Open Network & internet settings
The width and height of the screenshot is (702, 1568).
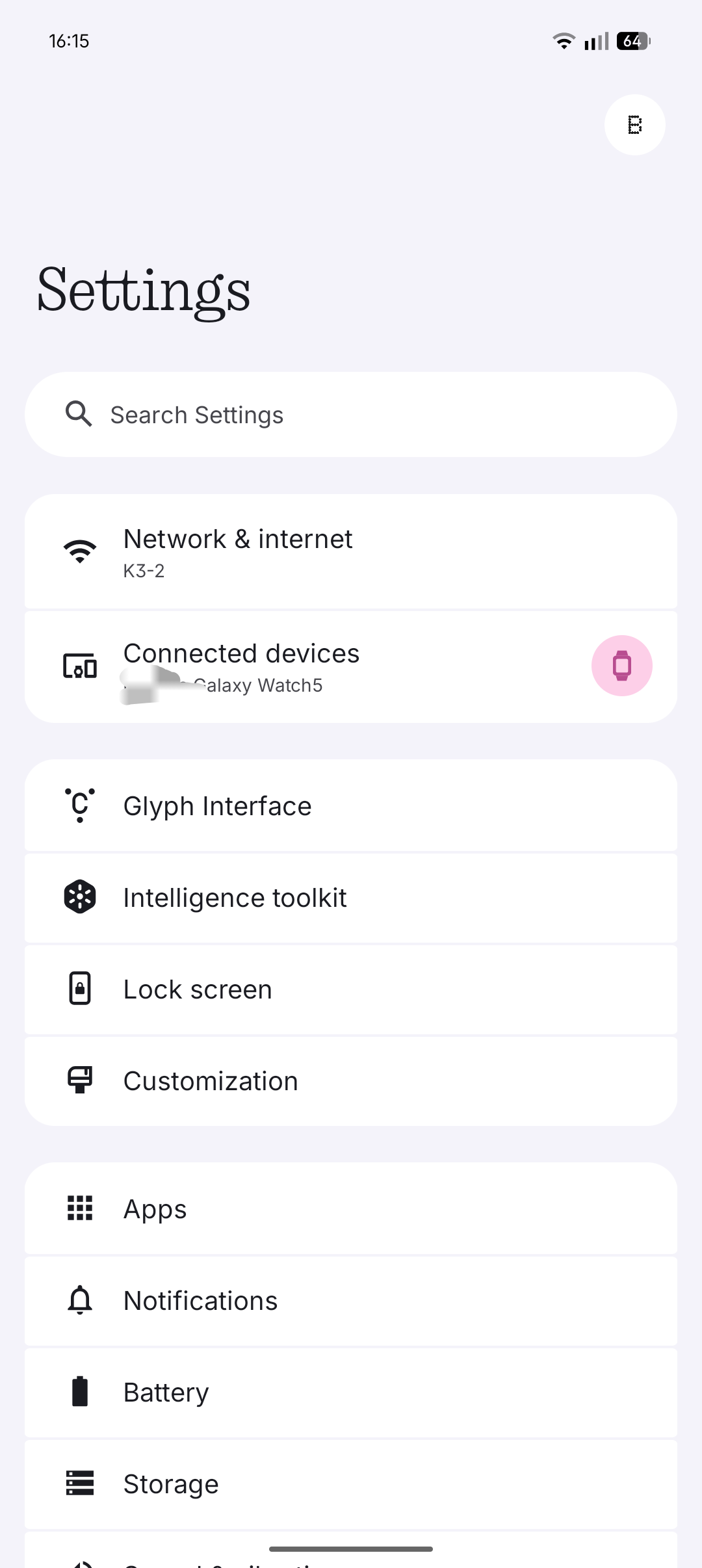pos(351,551)
